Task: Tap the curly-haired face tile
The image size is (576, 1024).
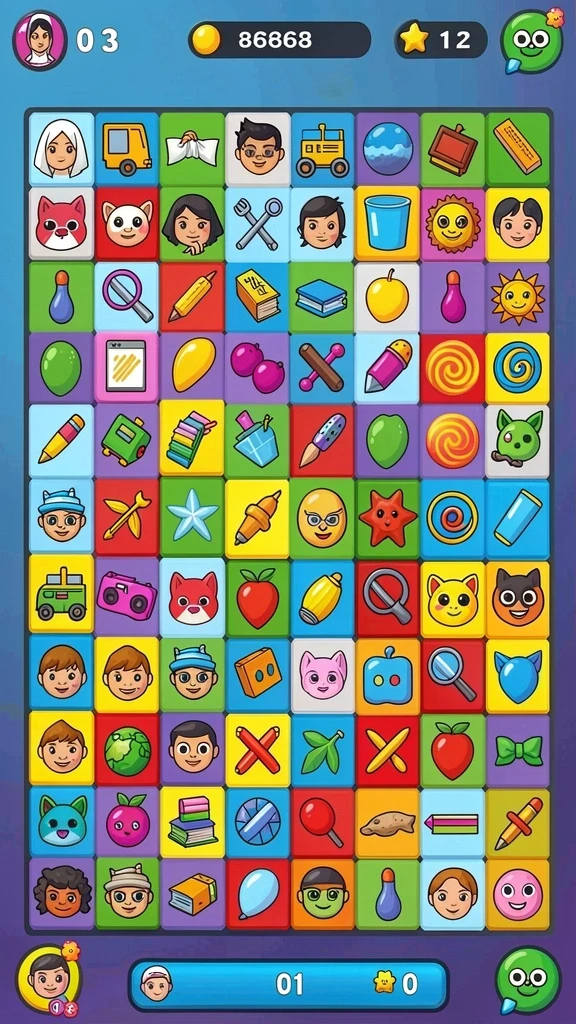Action: coord(61,894)
